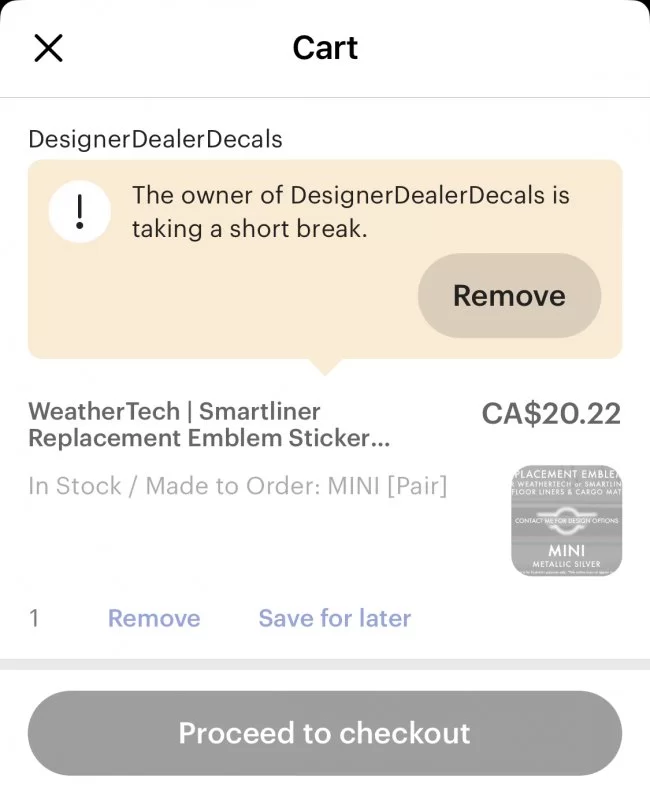Change the item quantity of 1
The height and width of the screenshot is (800, 650).
pyautogui.click(x=35, y=618)
